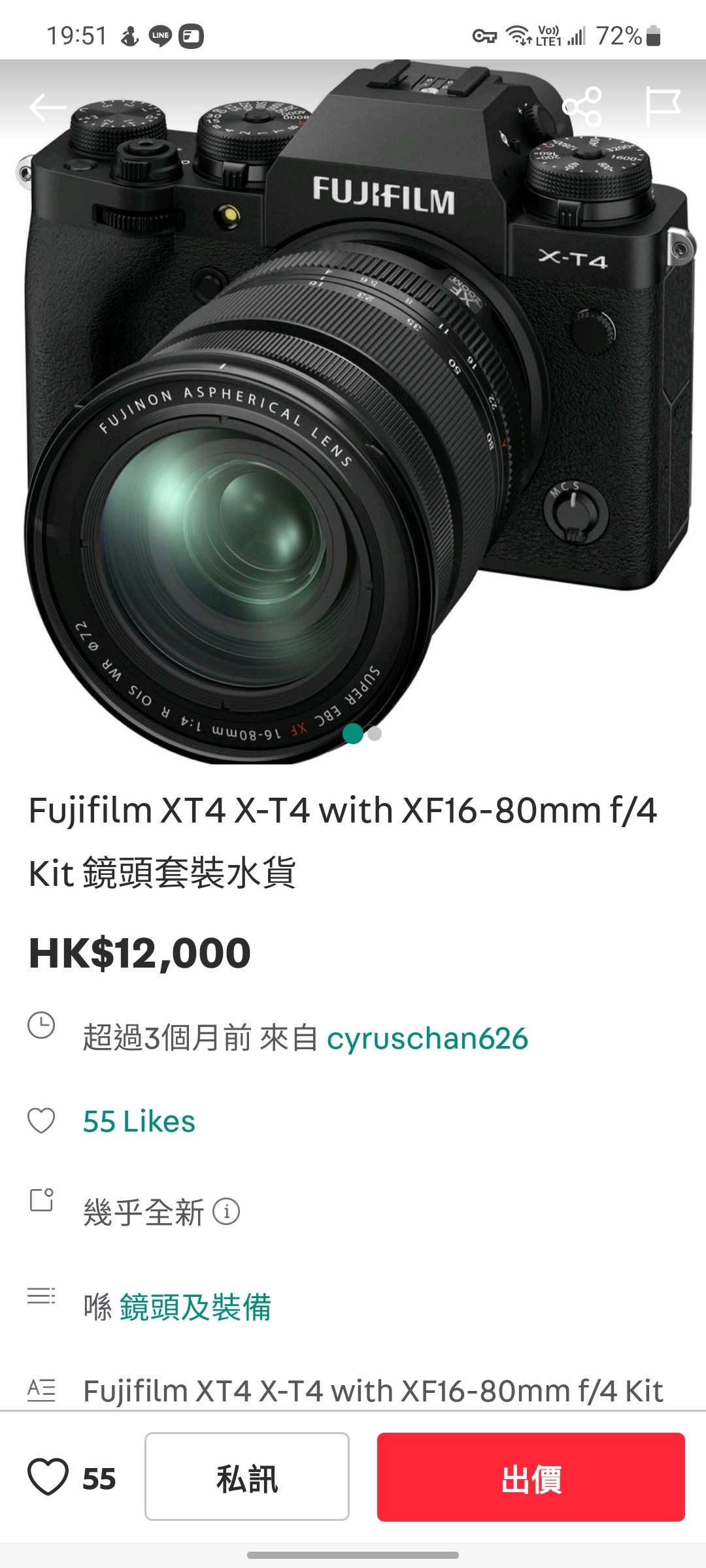
Task: Open the 鏡頭及裝備 category
Action: (x=195, y=1307)
